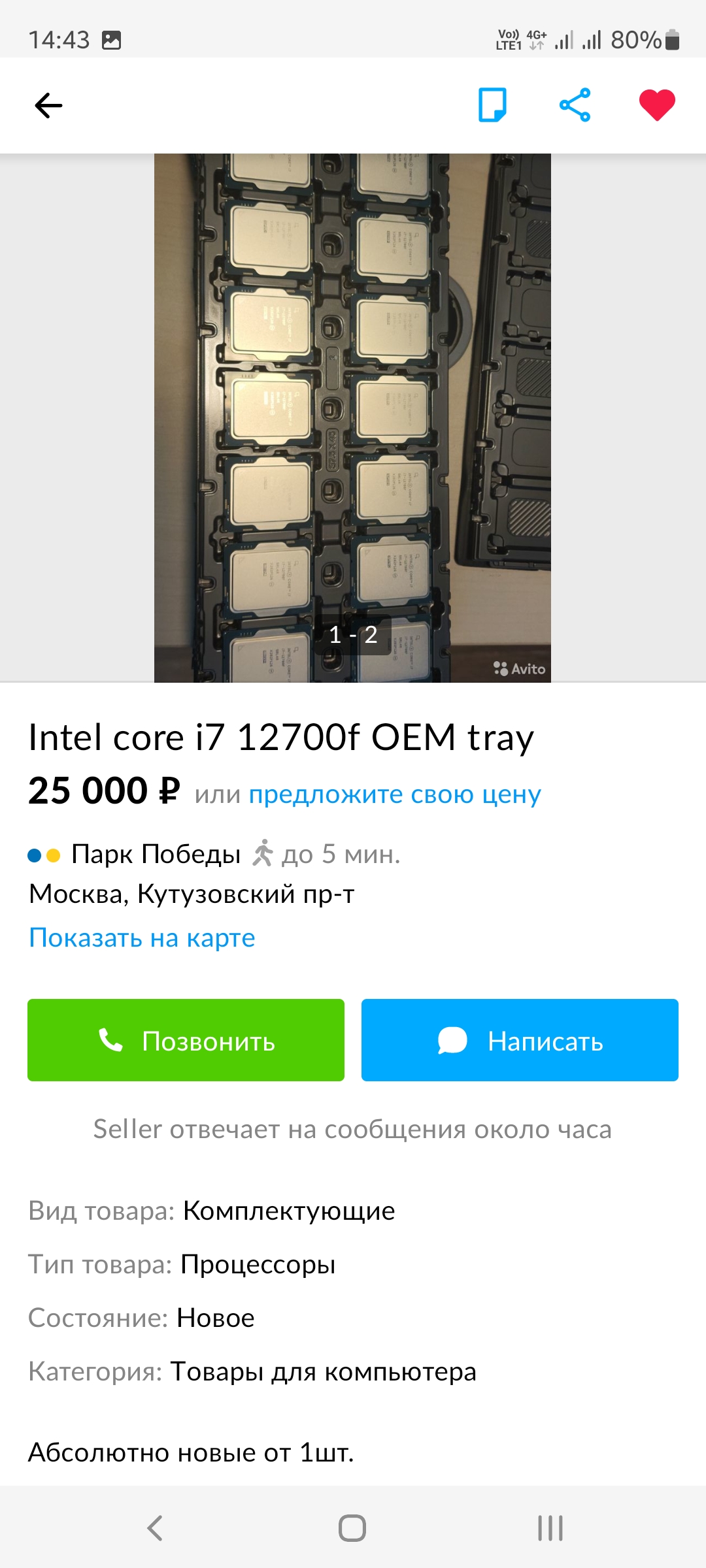Share this Intel i7 listing

[575, 105]
